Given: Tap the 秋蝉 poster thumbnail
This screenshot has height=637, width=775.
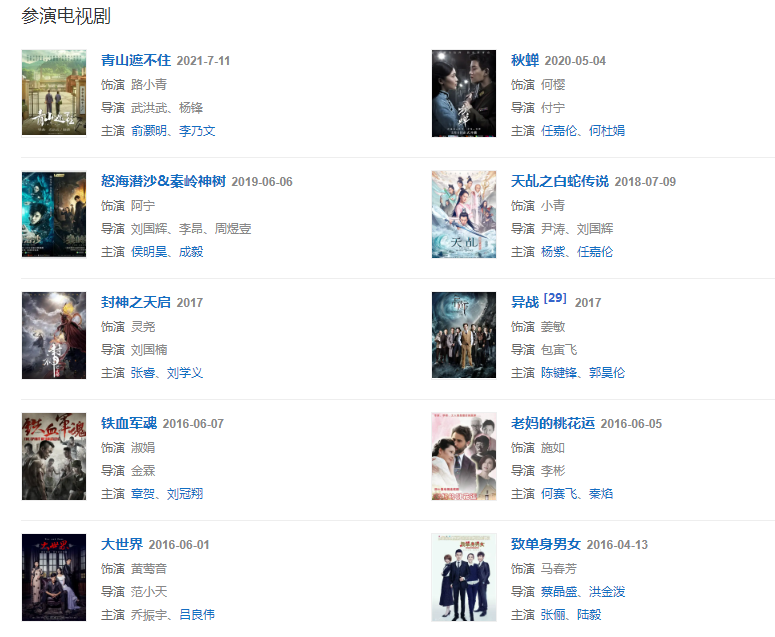Looking at the screenshot, I should (463, 93).
